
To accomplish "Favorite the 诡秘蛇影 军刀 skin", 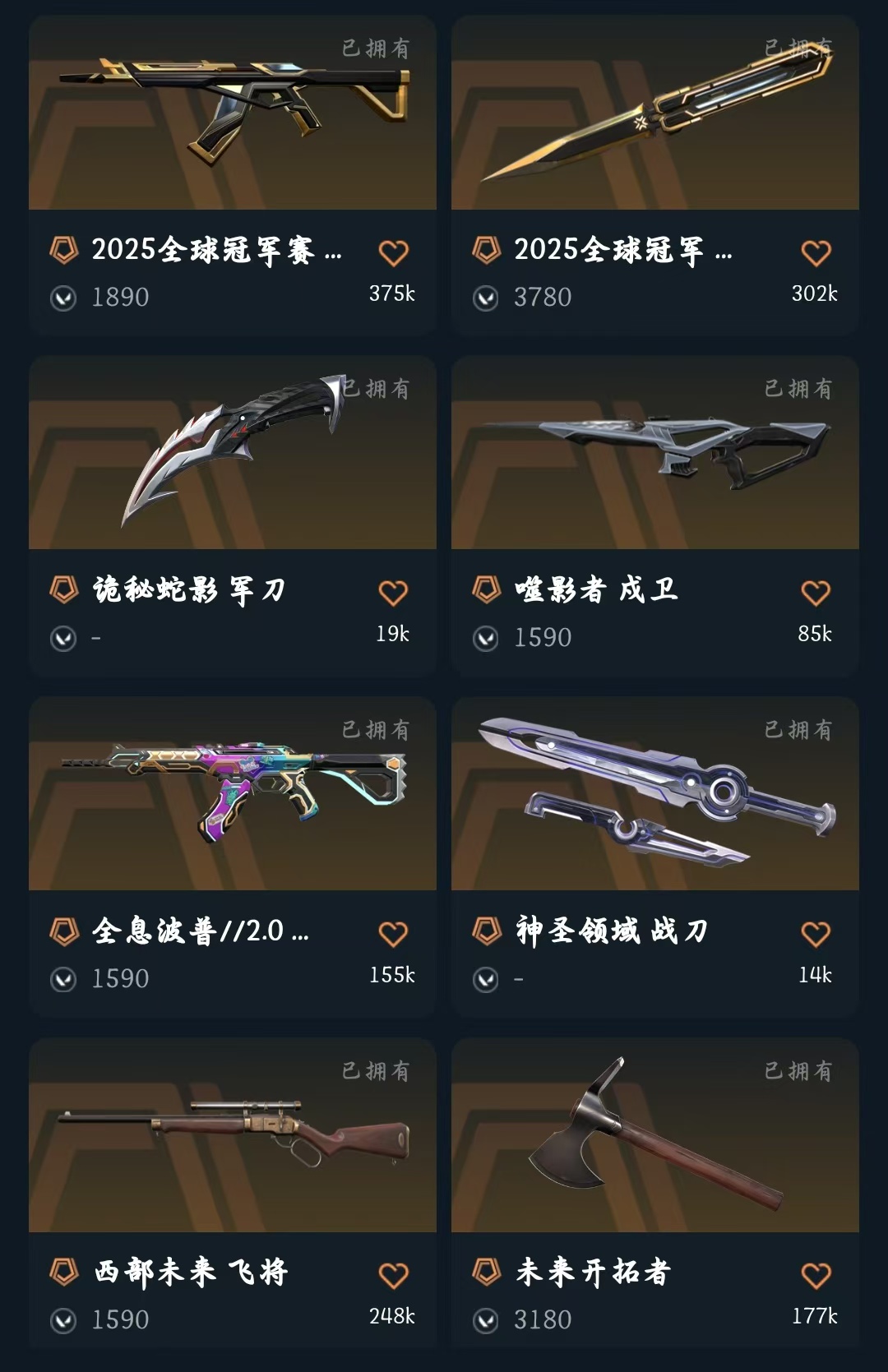I will tap(393, 594).
